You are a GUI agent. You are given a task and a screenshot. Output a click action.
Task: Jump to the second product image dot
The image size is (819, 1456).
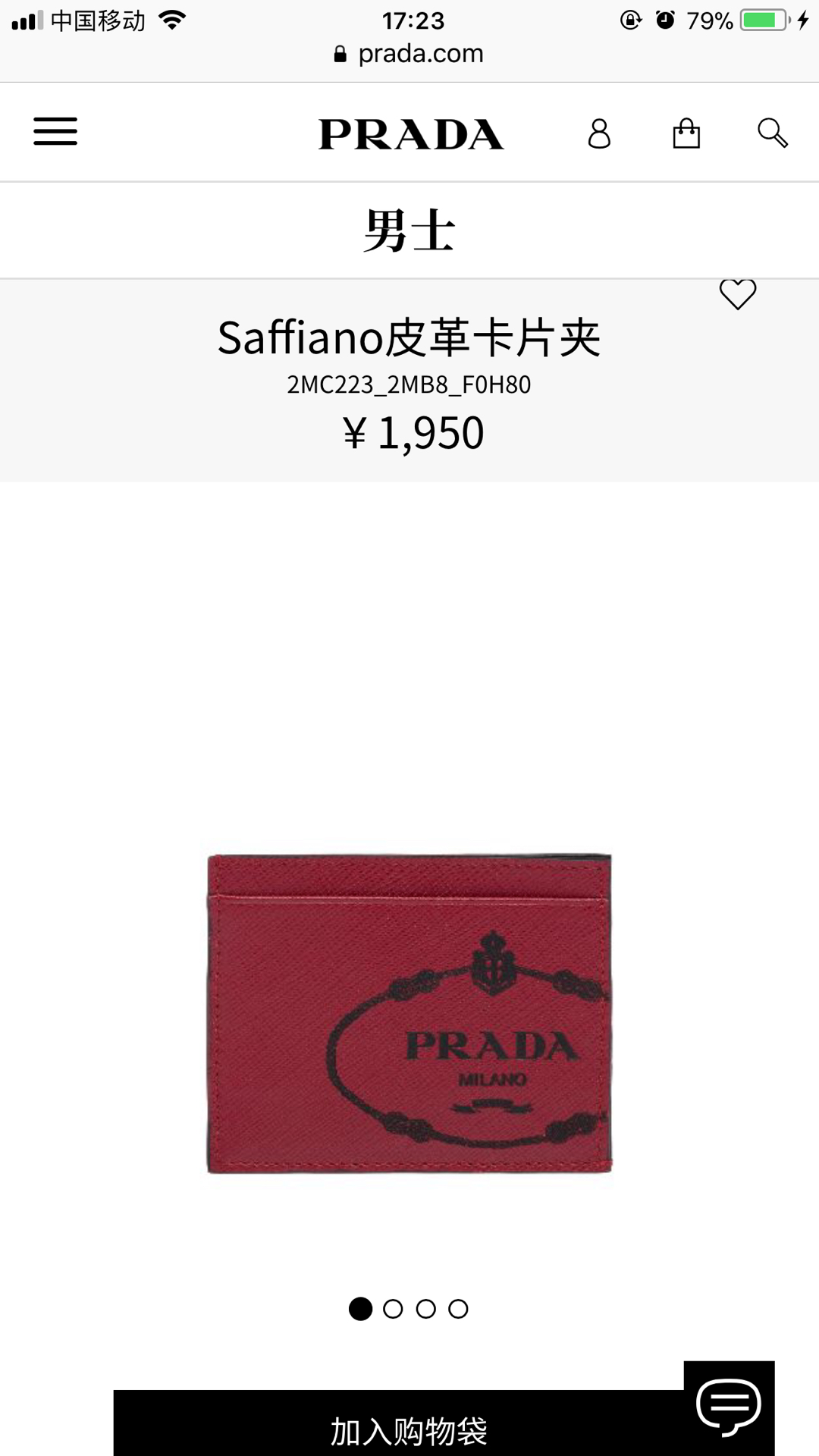click(393, 1309)
